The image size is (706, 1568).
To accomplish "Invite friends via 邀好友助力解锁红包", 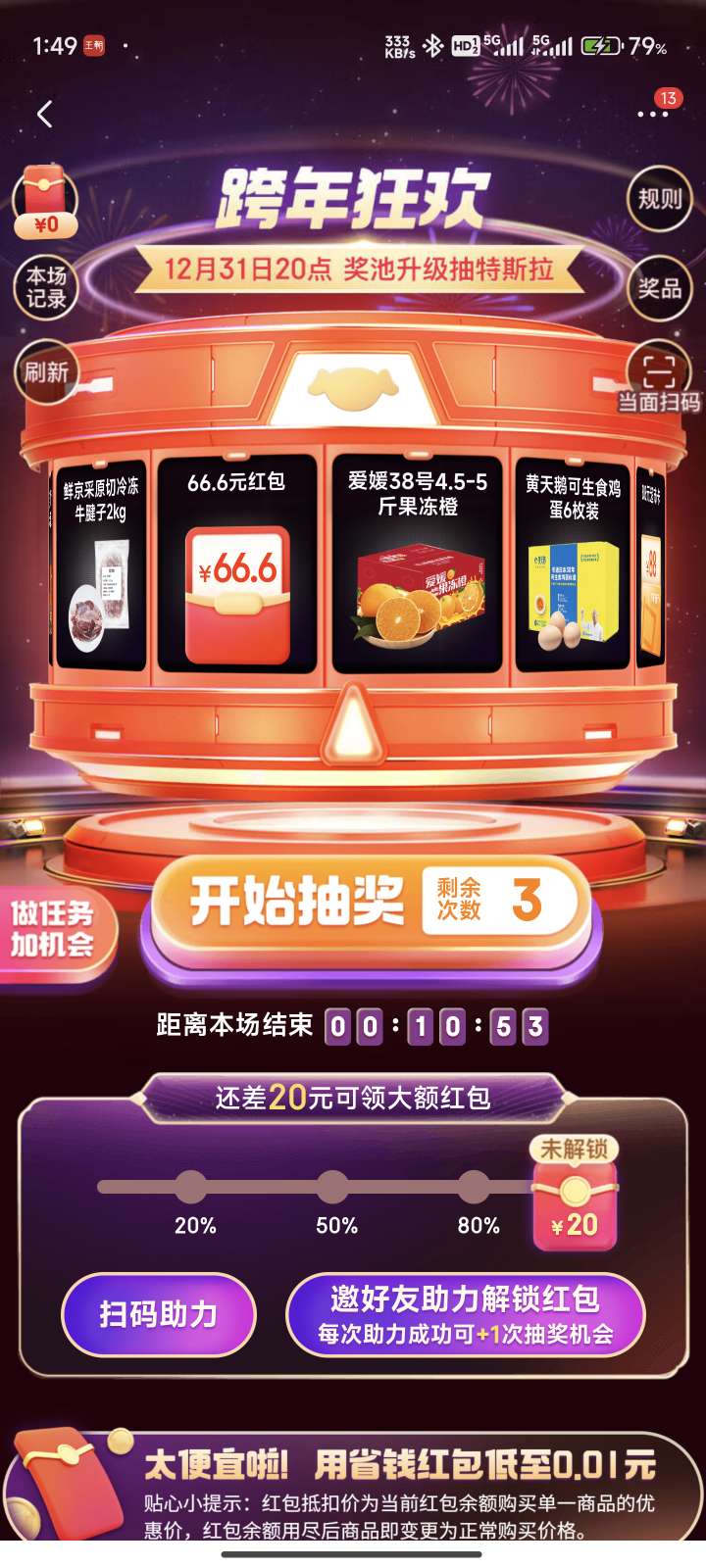I will click(465, 1314).
